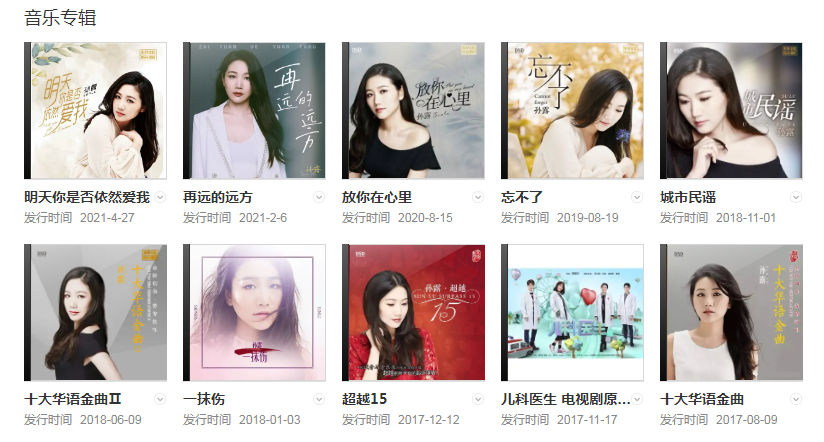
Task: Open the album cover 忘不了
Action: tap(572, 111)
